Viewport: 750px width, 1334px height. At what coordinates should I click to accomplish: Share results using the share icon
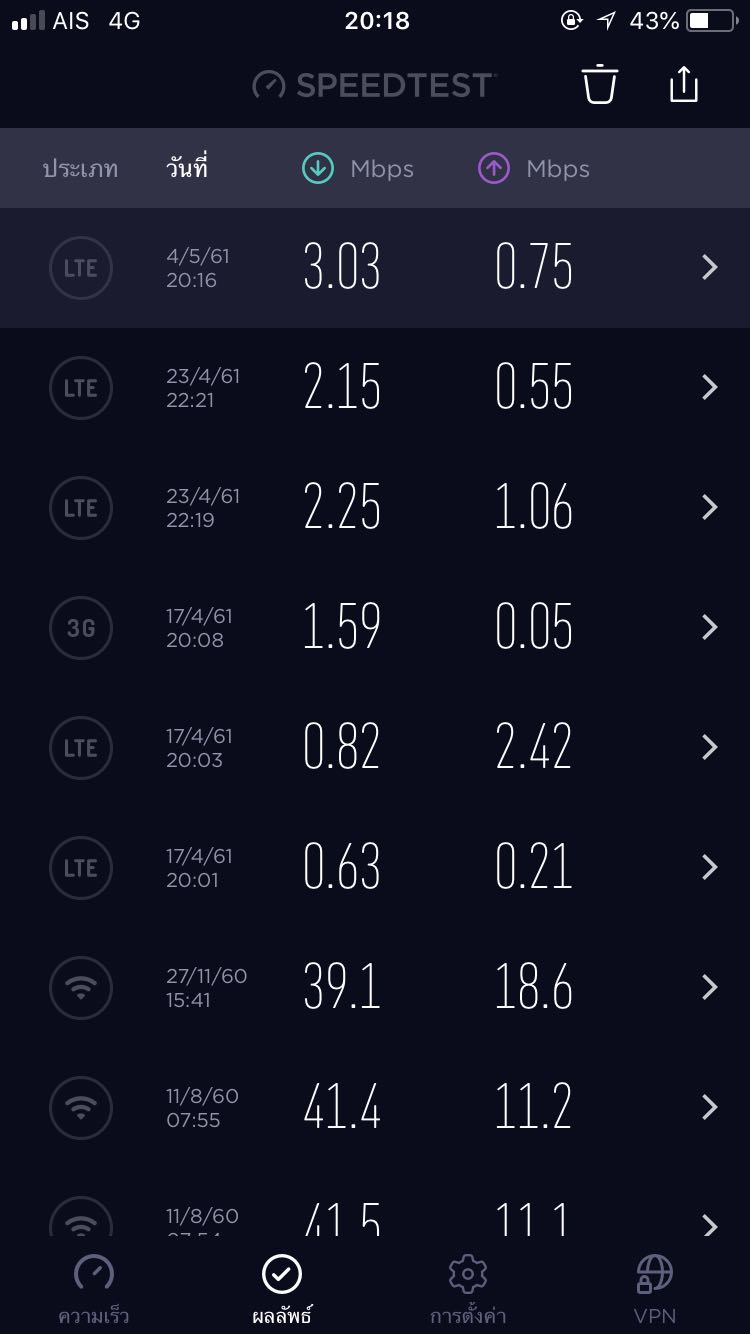(683, 84)
